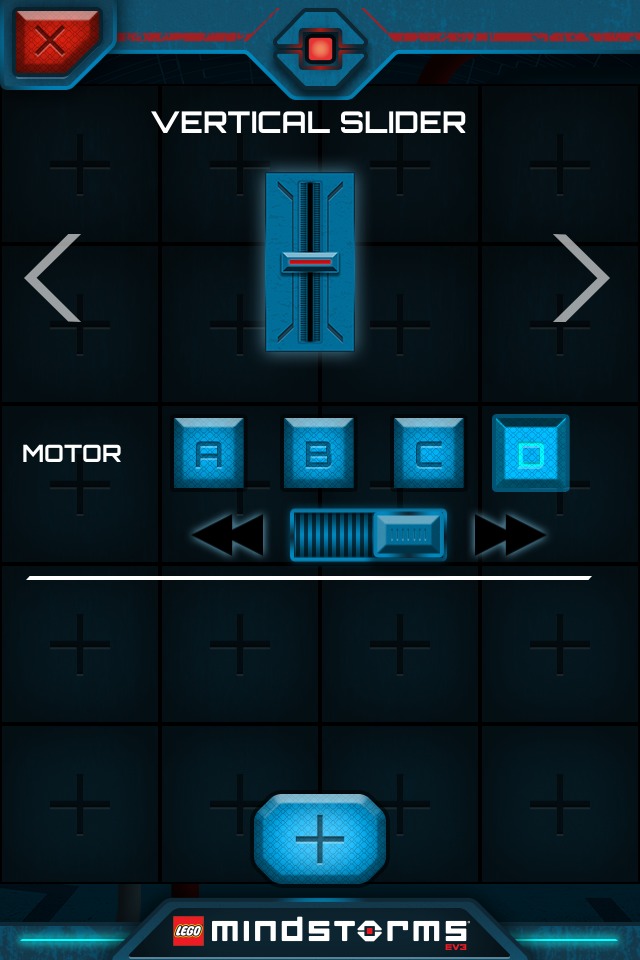This screenshot has width=640, height=960.
Task: Go to the next control type
Action: pyautogui.click(x=580, y=278)
